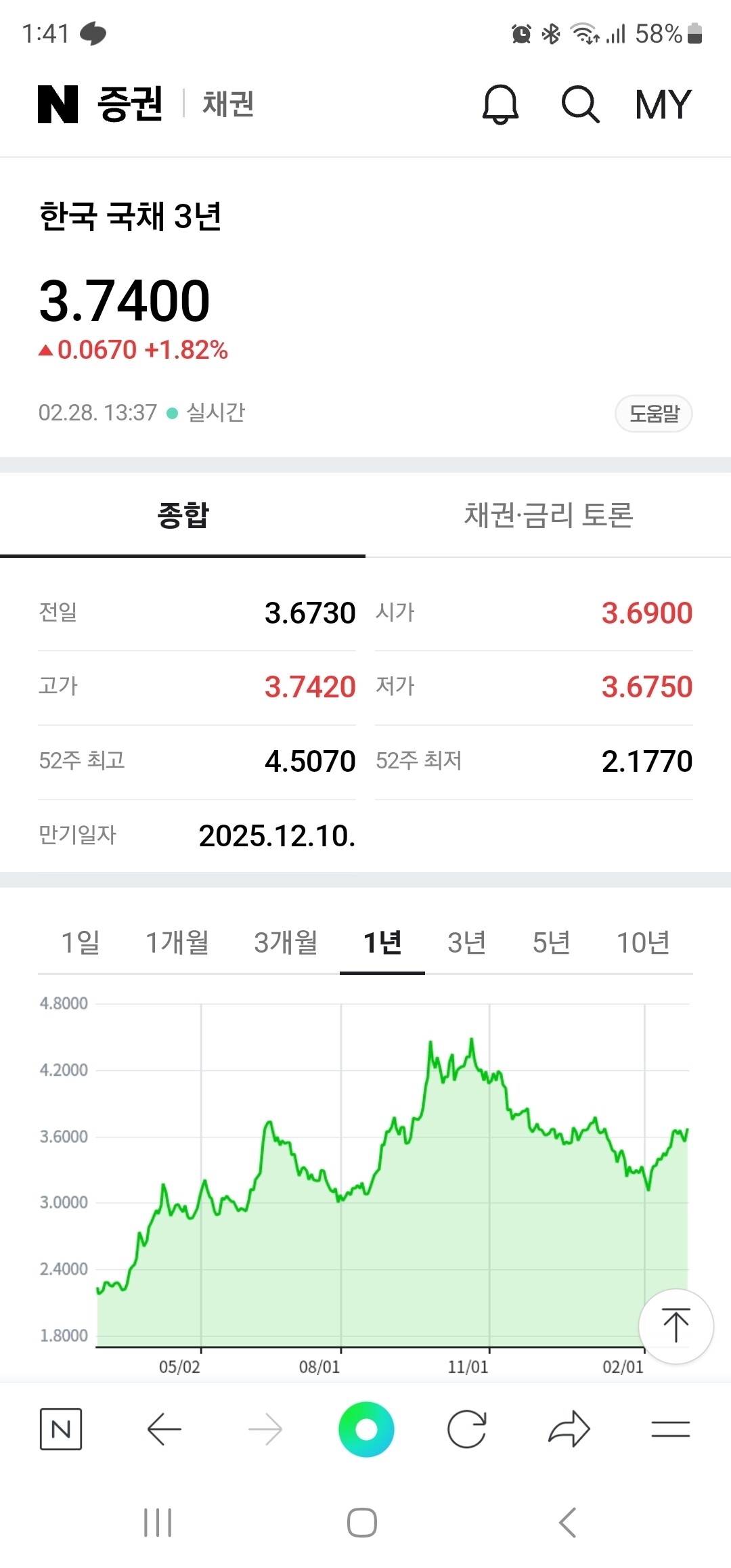
Task: Open the 도움말 help button
Action: 654,414
